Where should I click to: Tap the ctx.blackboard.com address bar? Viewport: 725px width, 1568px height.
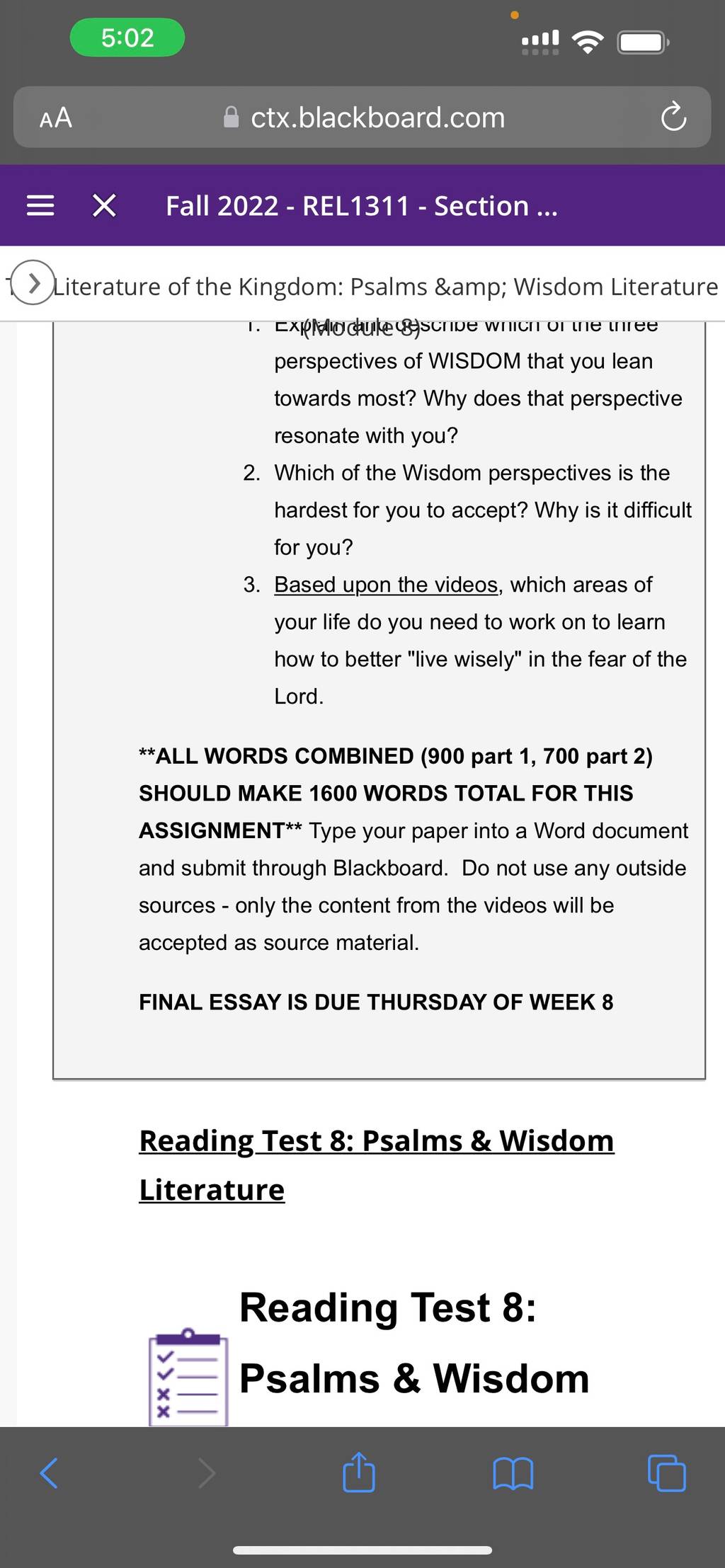362,118
